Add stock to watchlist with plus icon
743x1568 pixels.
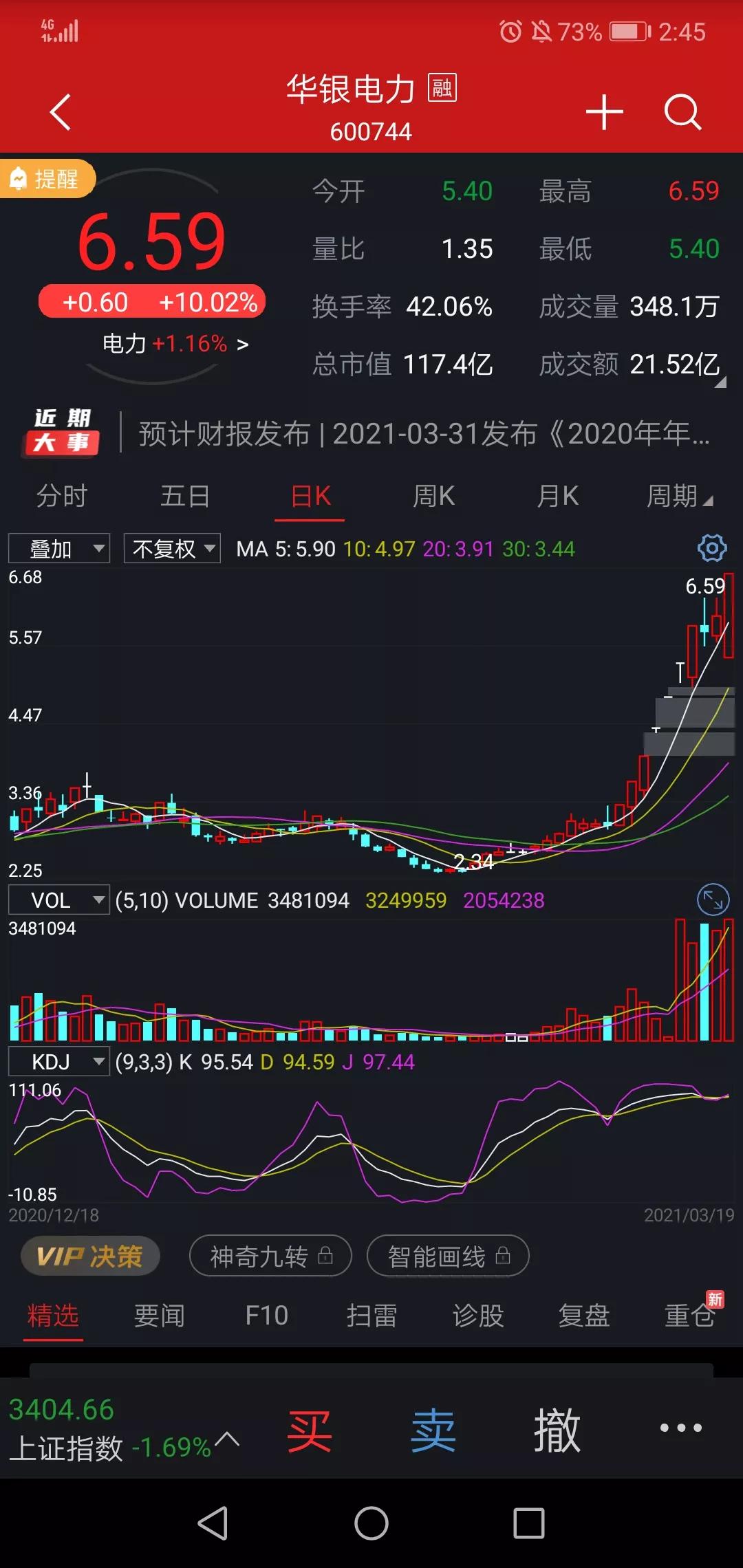point(604,112)
